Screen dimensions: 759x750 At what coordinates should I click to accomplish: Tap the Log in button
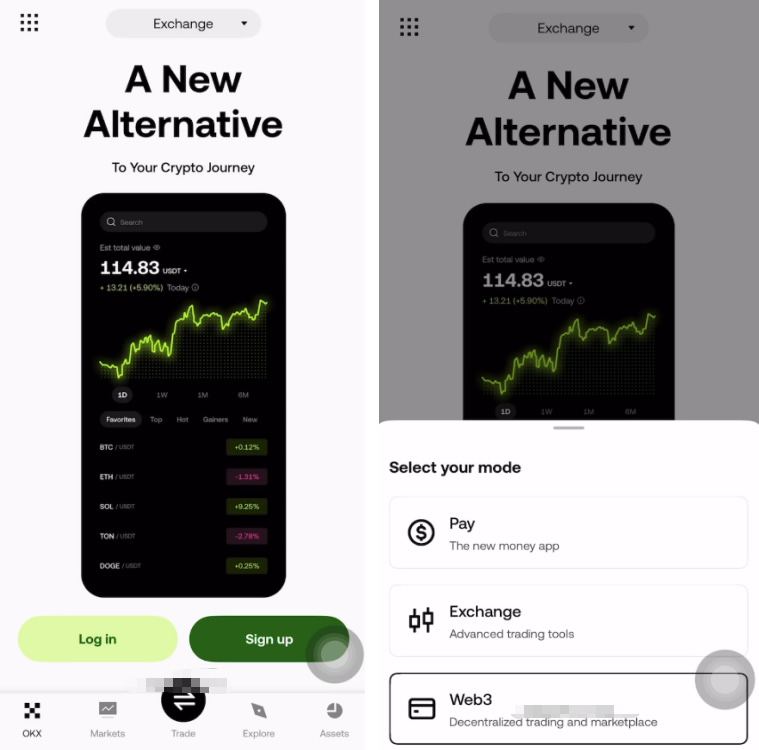click(x=98, y=639)
